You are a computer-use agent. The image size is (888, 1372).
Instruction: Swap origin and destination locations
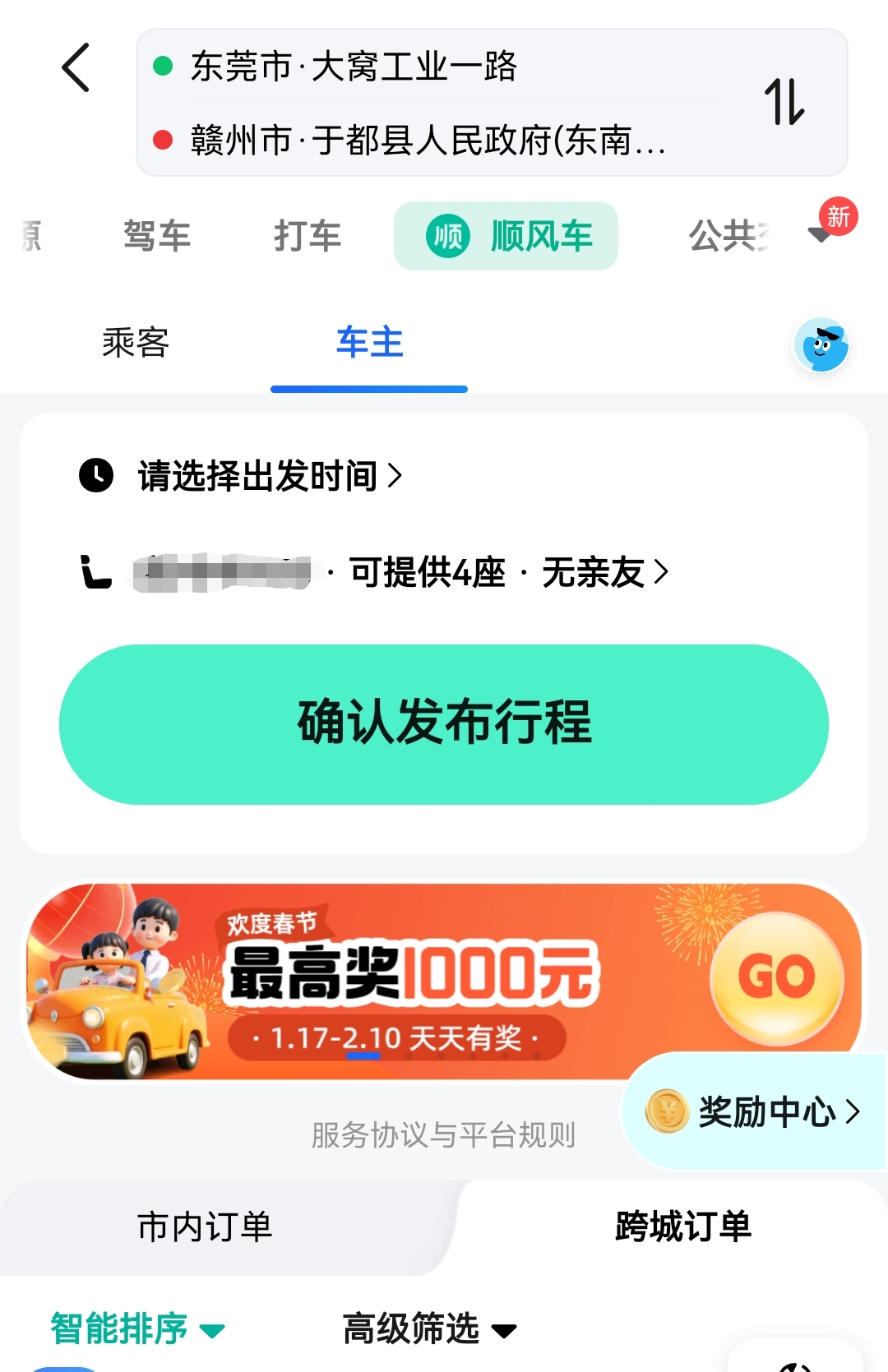pos(784,102)
